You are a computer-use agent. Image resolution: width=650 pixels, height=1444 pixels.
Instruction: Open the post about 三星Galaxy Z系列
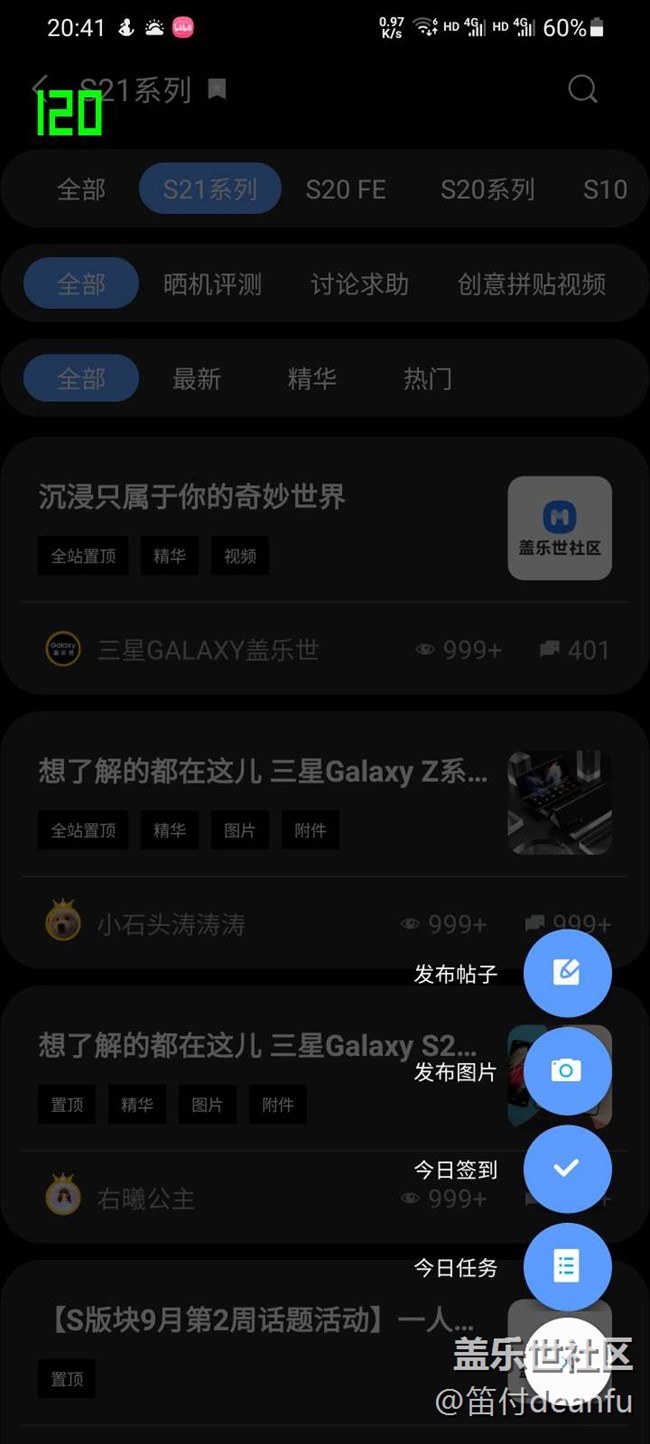point(263,771)
